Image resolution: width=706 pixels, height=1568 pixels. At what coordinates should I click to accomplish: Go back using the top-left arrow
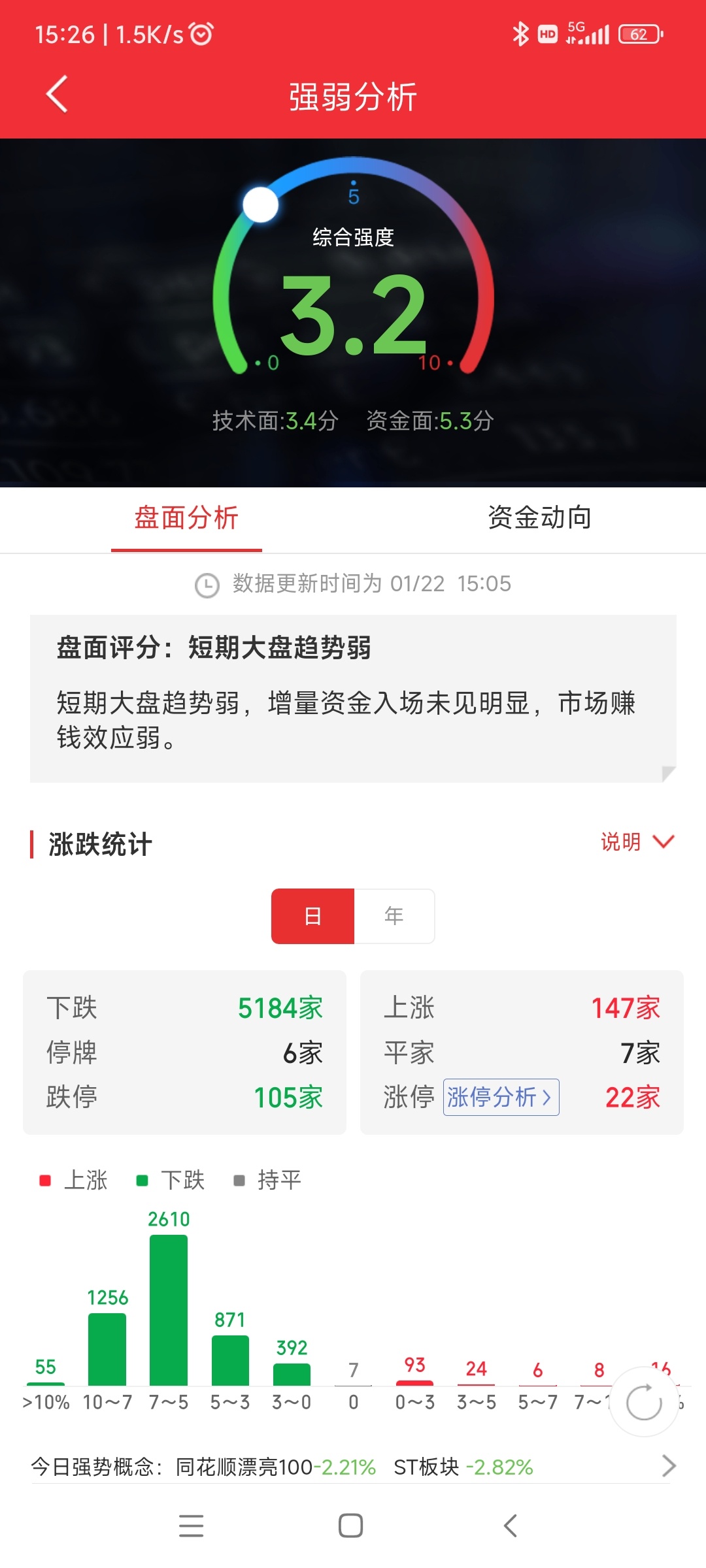coord(58,95)
